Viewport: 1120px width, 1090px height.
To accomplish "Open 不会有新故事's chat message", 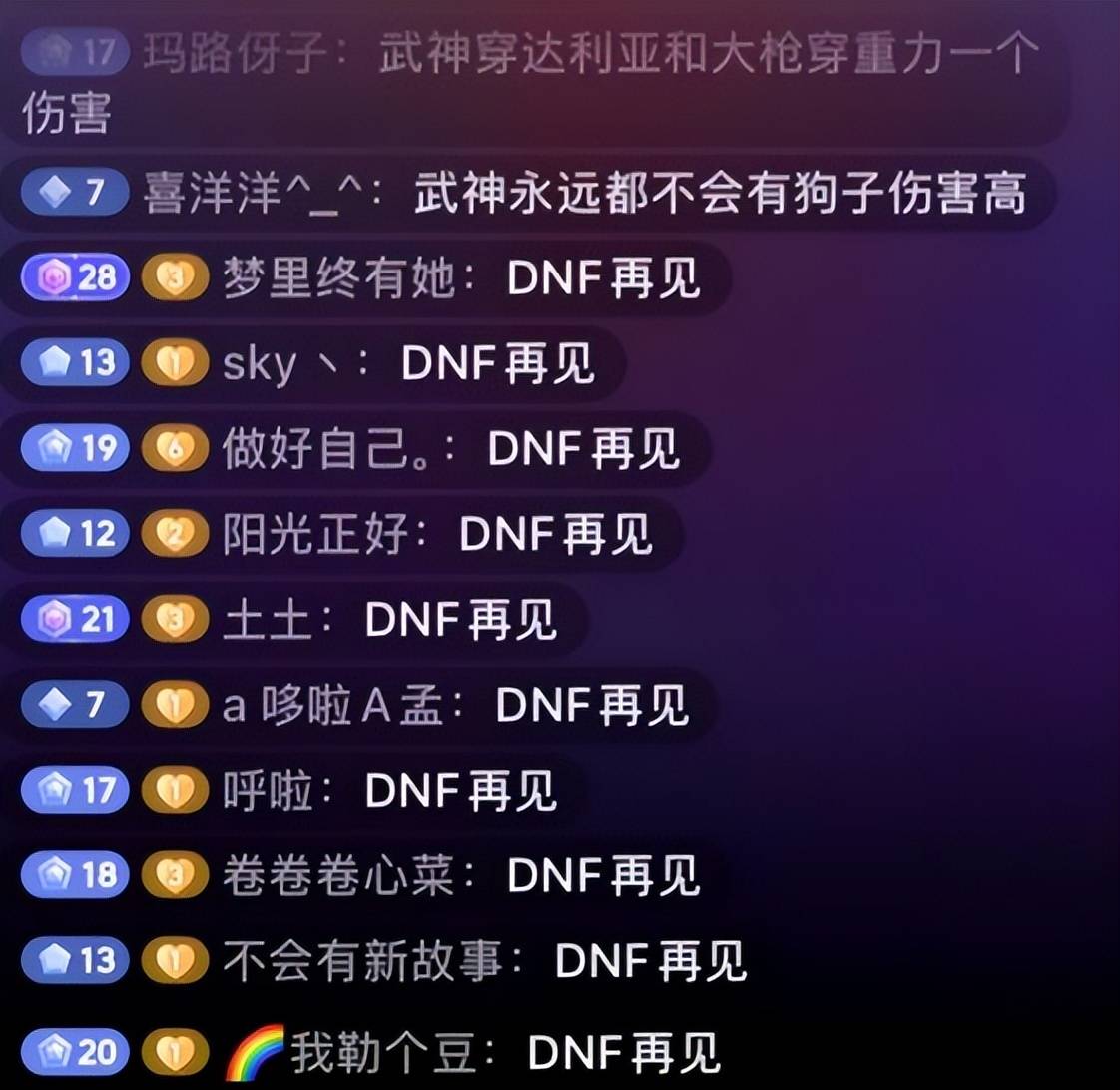I will (x=650, y=961).
